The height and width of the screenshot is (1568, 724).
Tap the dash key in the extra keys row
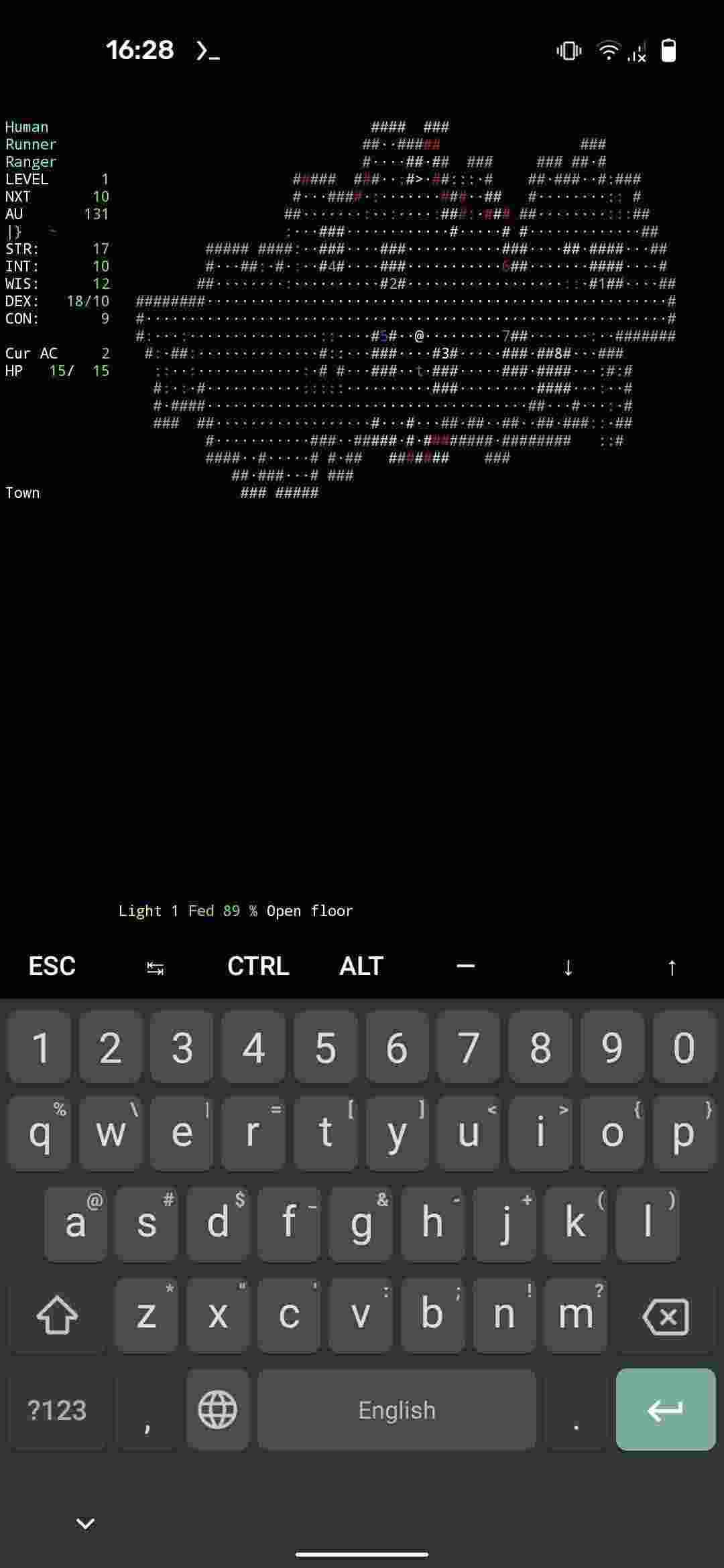(x=465, y=966)
